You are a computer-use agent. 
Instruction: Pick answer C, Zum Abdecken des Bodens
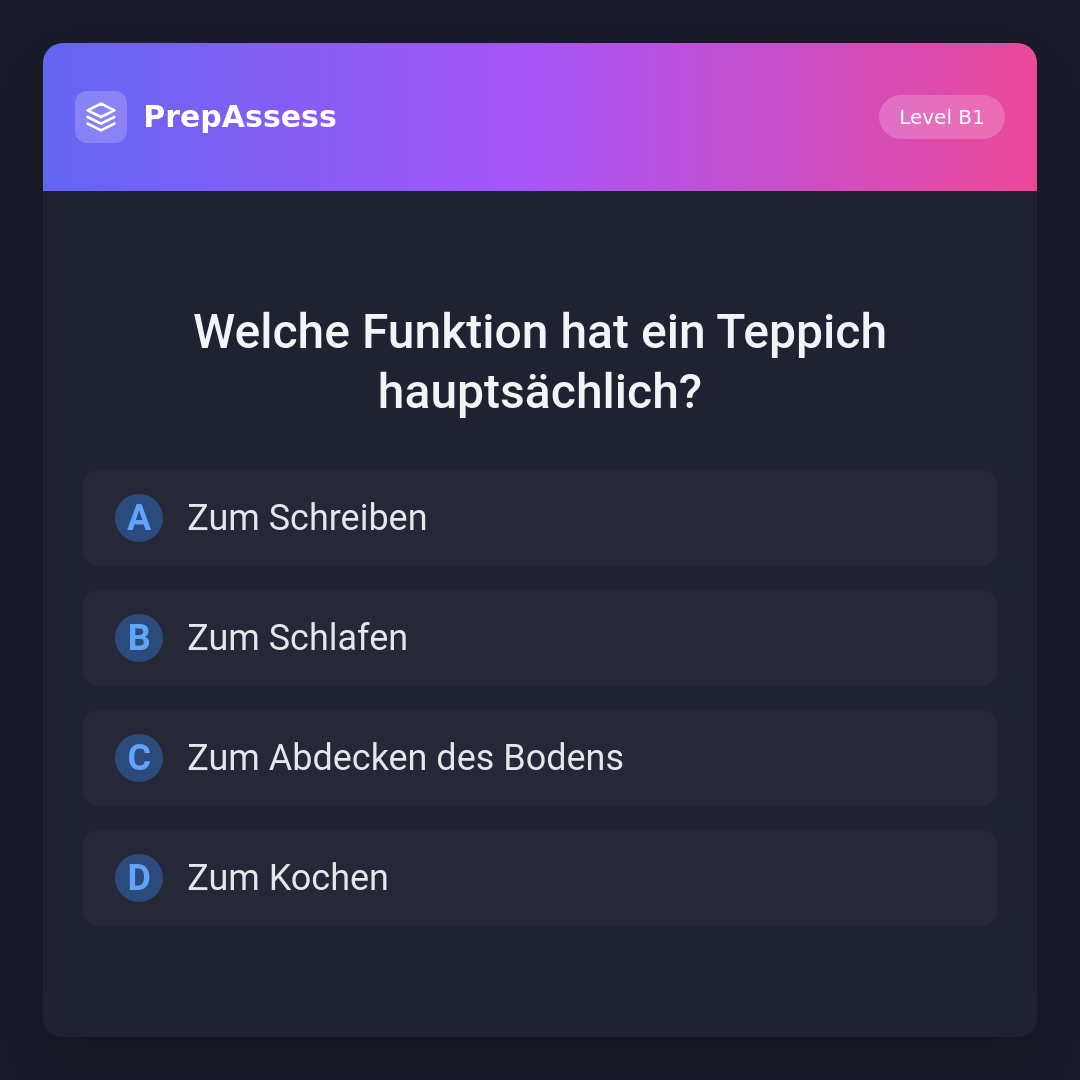540,758
